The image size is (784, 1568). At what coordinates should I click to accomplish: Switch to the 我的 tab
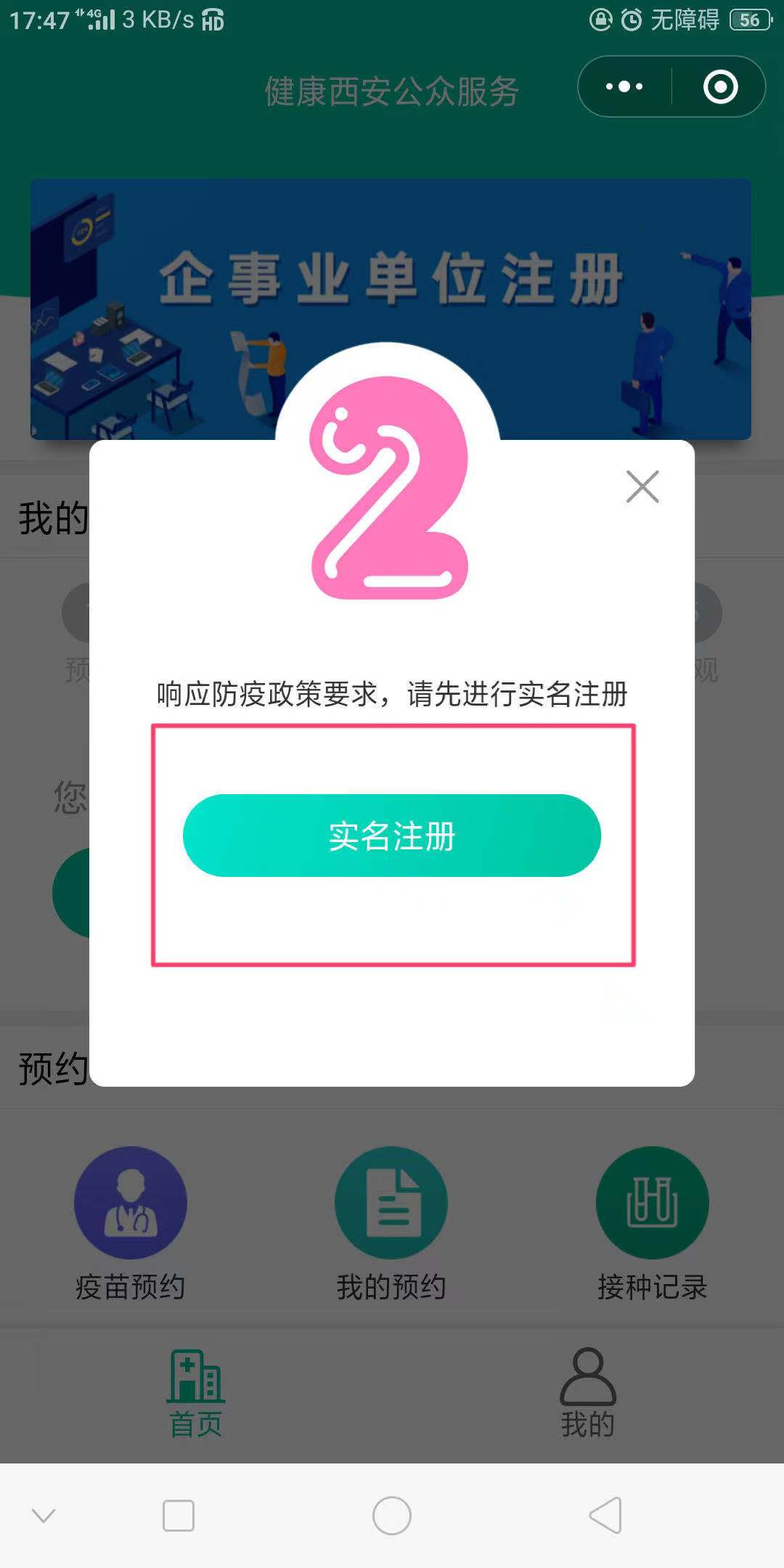[x=588, y=1394]
